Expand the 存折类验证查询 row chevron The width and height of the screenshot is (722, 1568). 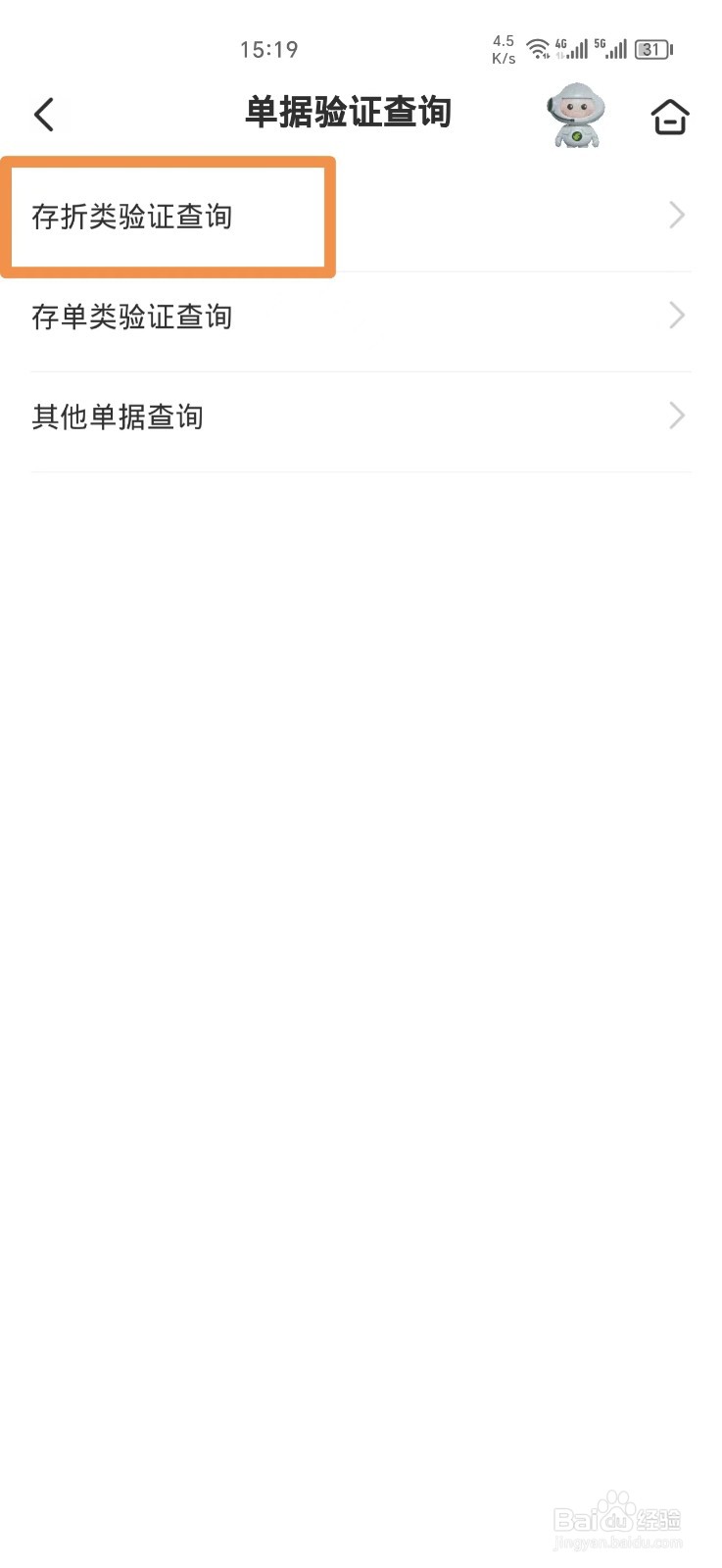676,215
